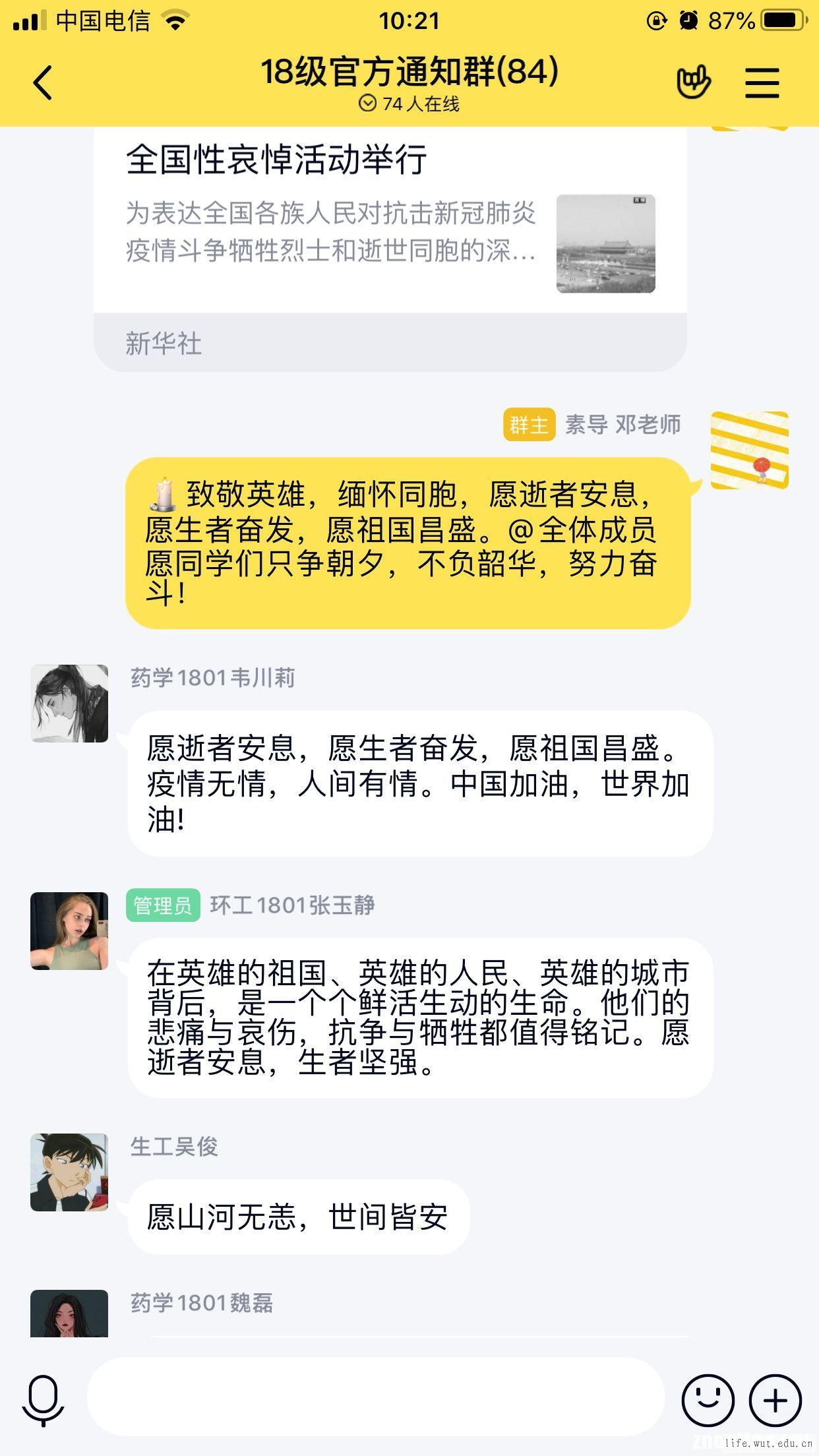Open the emoji sticker panel
Image resolution: width=819 pixels, height=1456 pixels.
[708, 1401]
